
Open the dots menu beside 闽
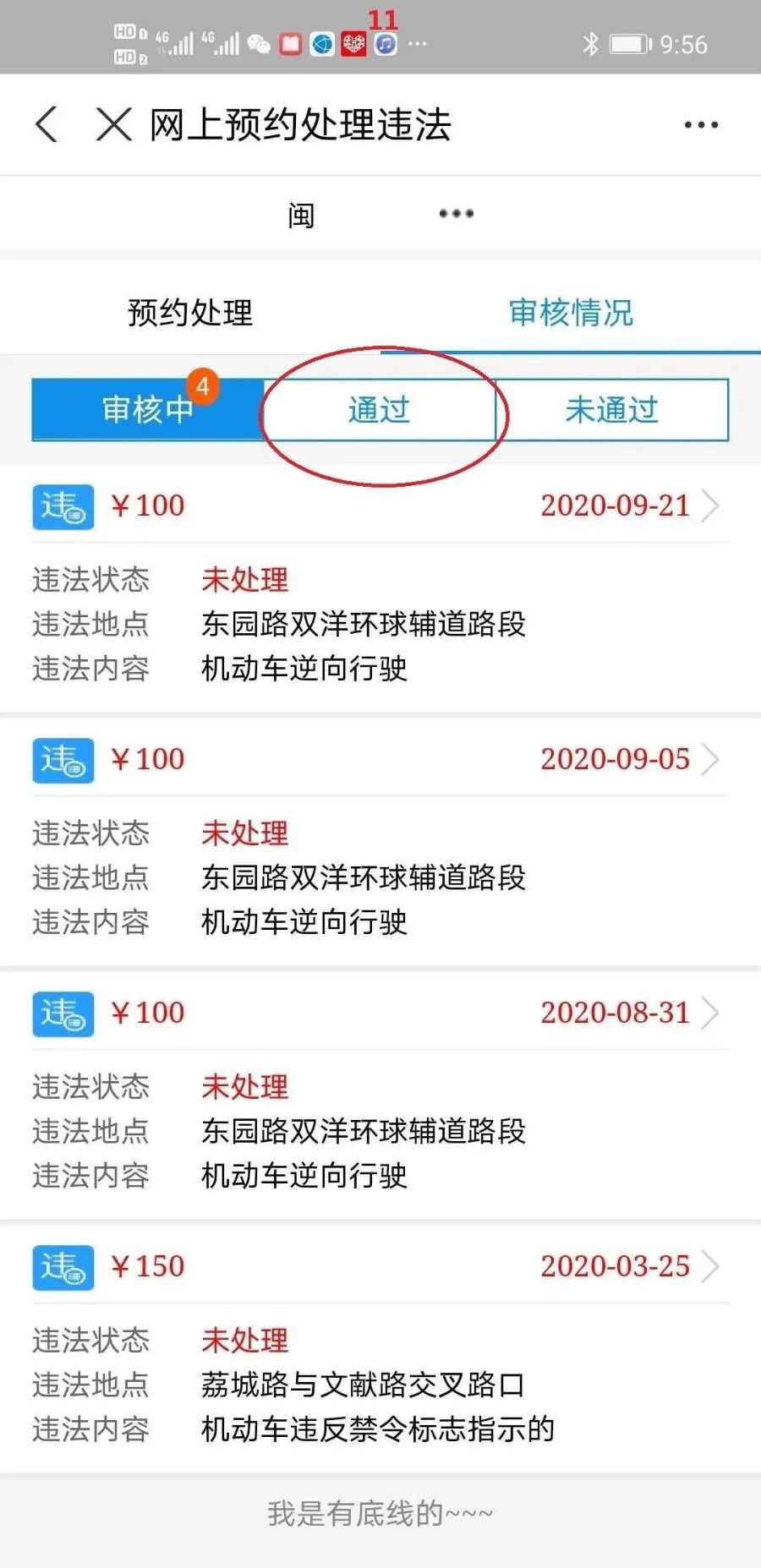(456, 214)
